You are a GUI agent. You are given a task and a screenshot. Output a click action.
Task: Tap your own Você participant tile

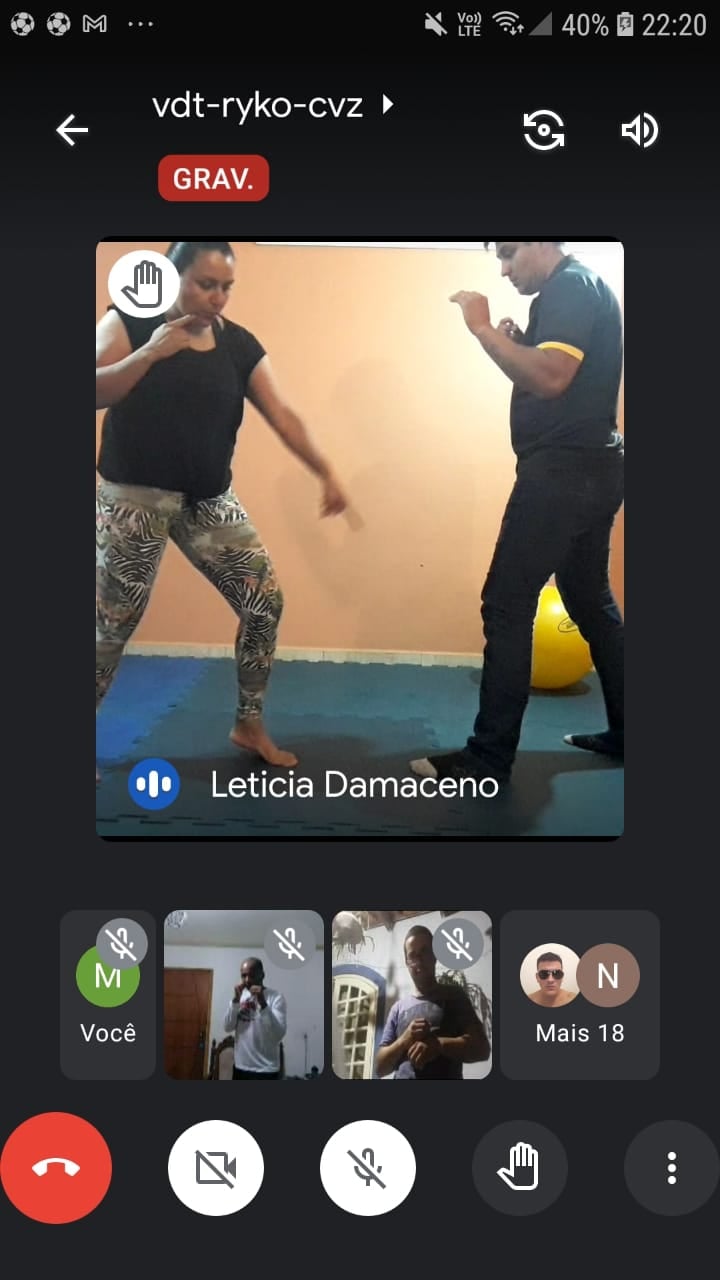[108, 994]
